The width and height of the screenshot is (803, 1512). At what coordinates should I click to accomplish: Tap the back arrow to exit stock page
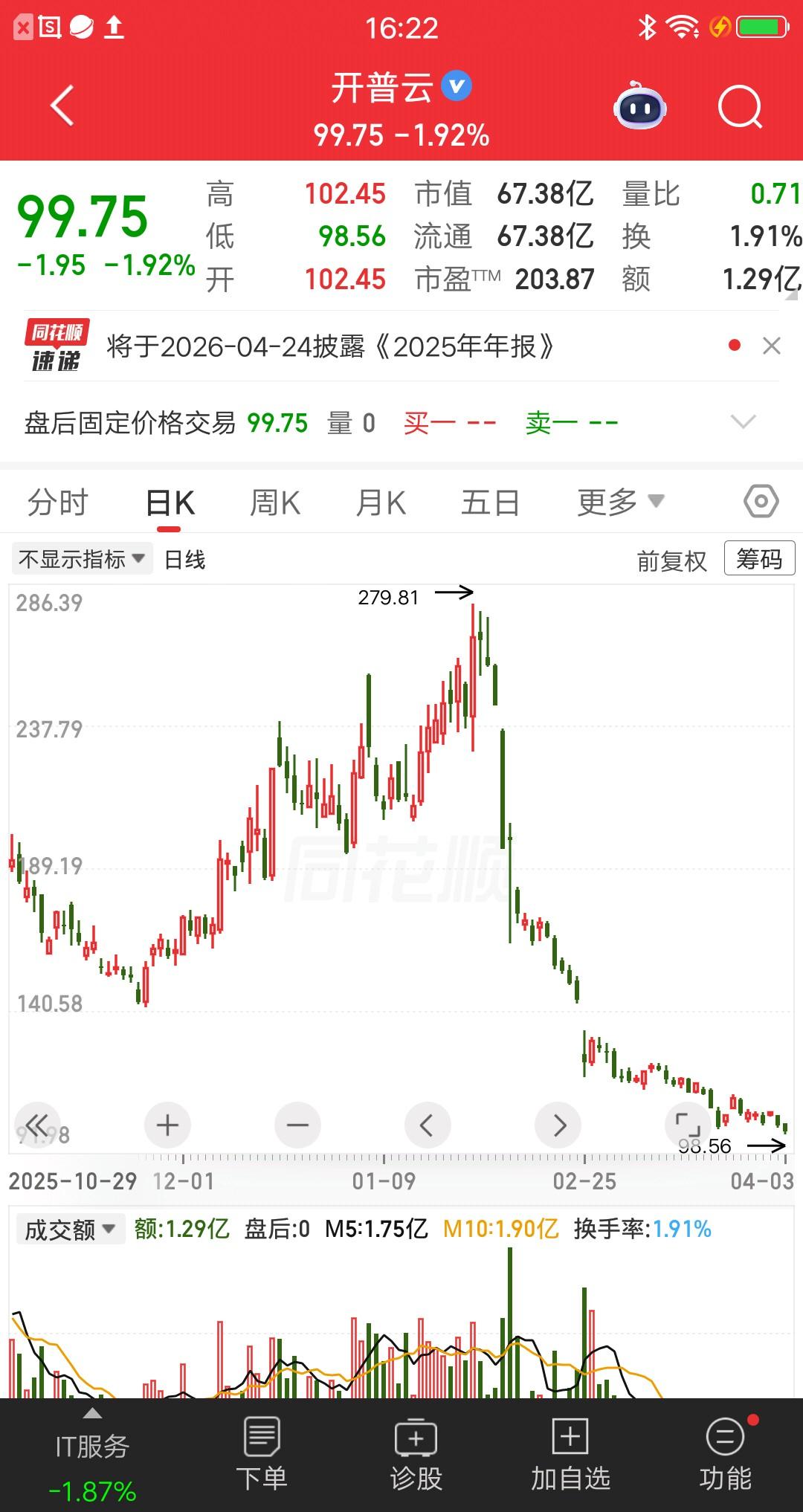point(62,104)
